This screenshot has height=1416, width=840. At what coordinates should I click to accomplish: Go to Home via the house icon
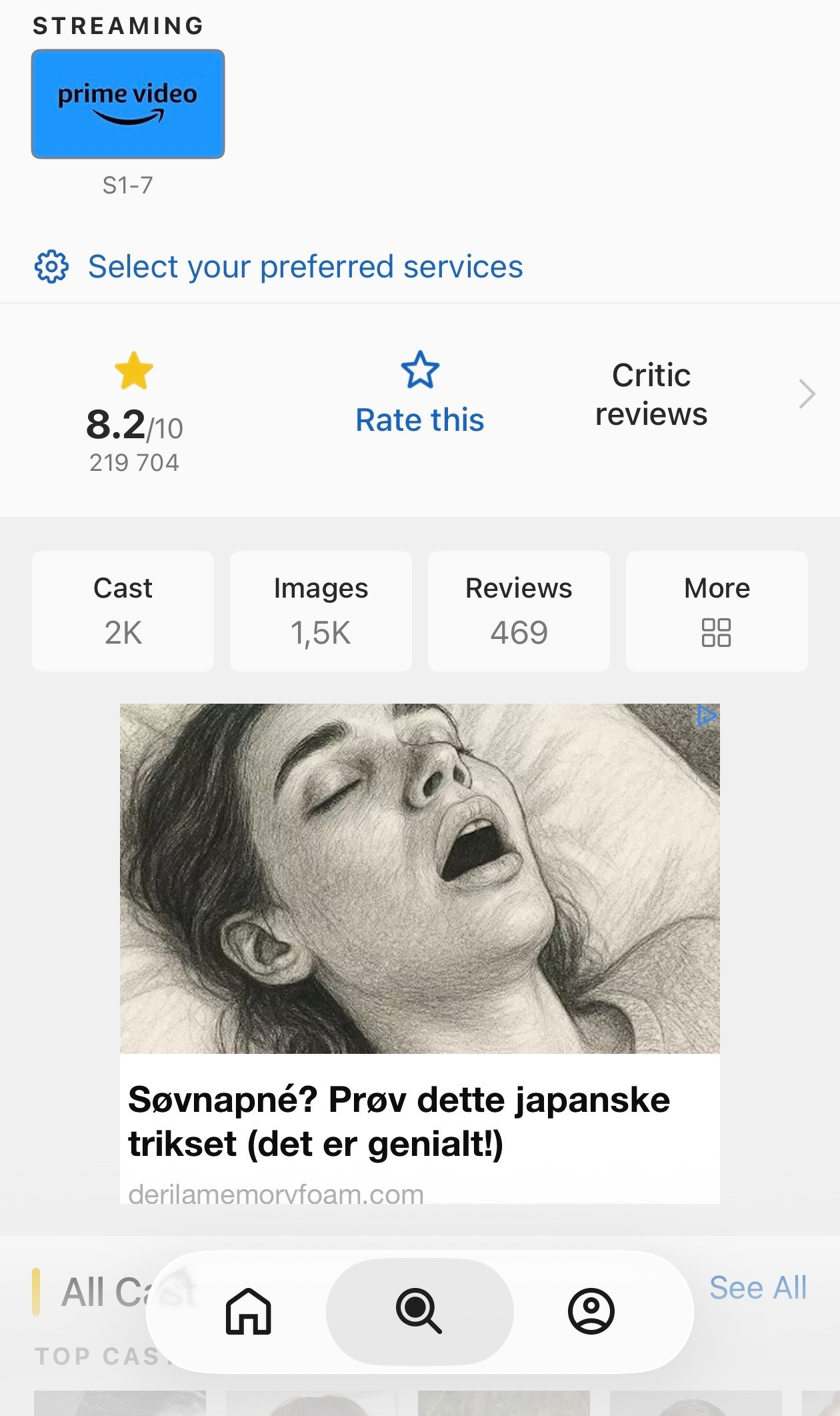coord(249,1311)
